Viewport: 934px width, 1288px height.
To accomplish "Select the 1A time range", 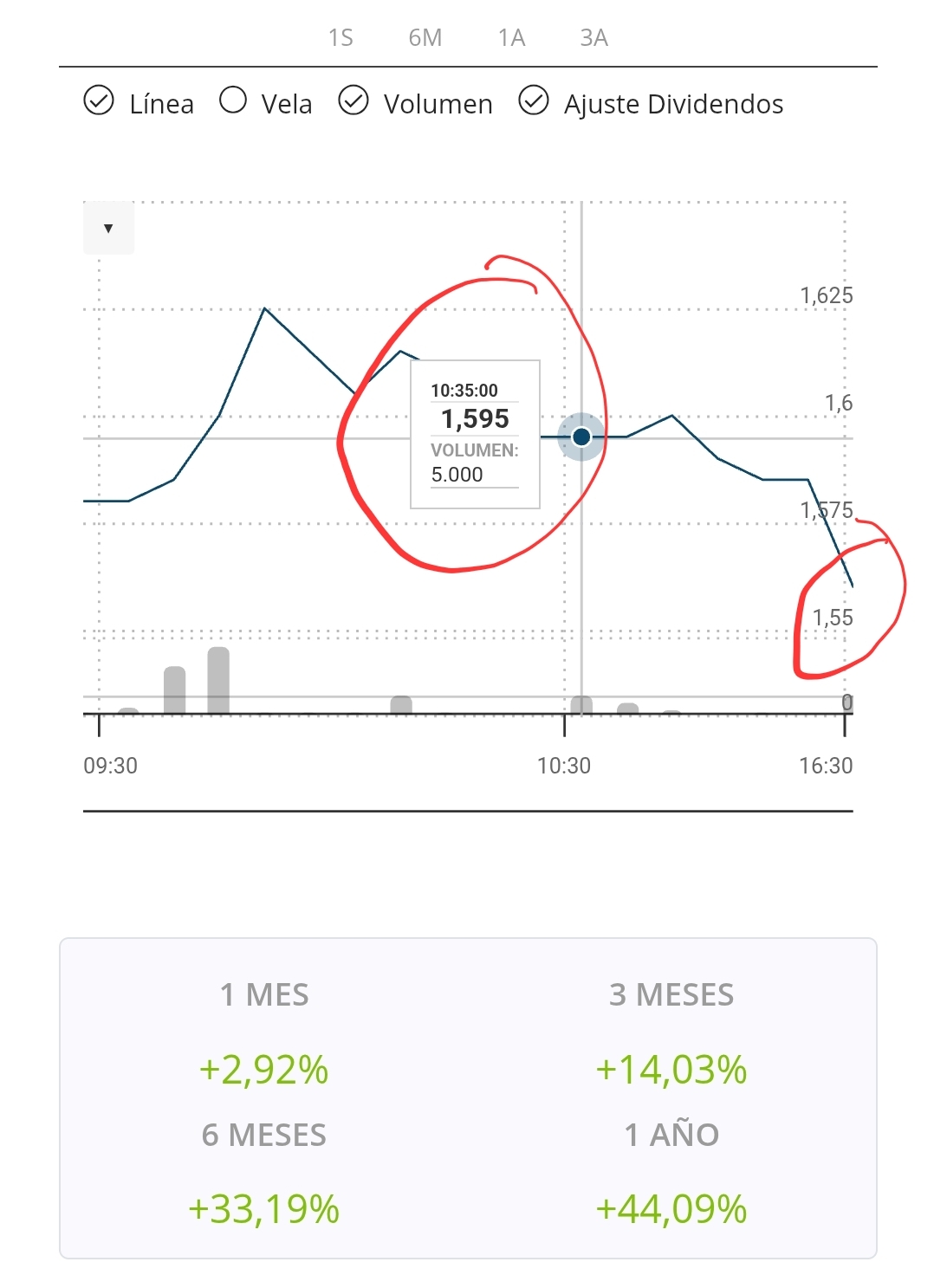I will (511, 38).
